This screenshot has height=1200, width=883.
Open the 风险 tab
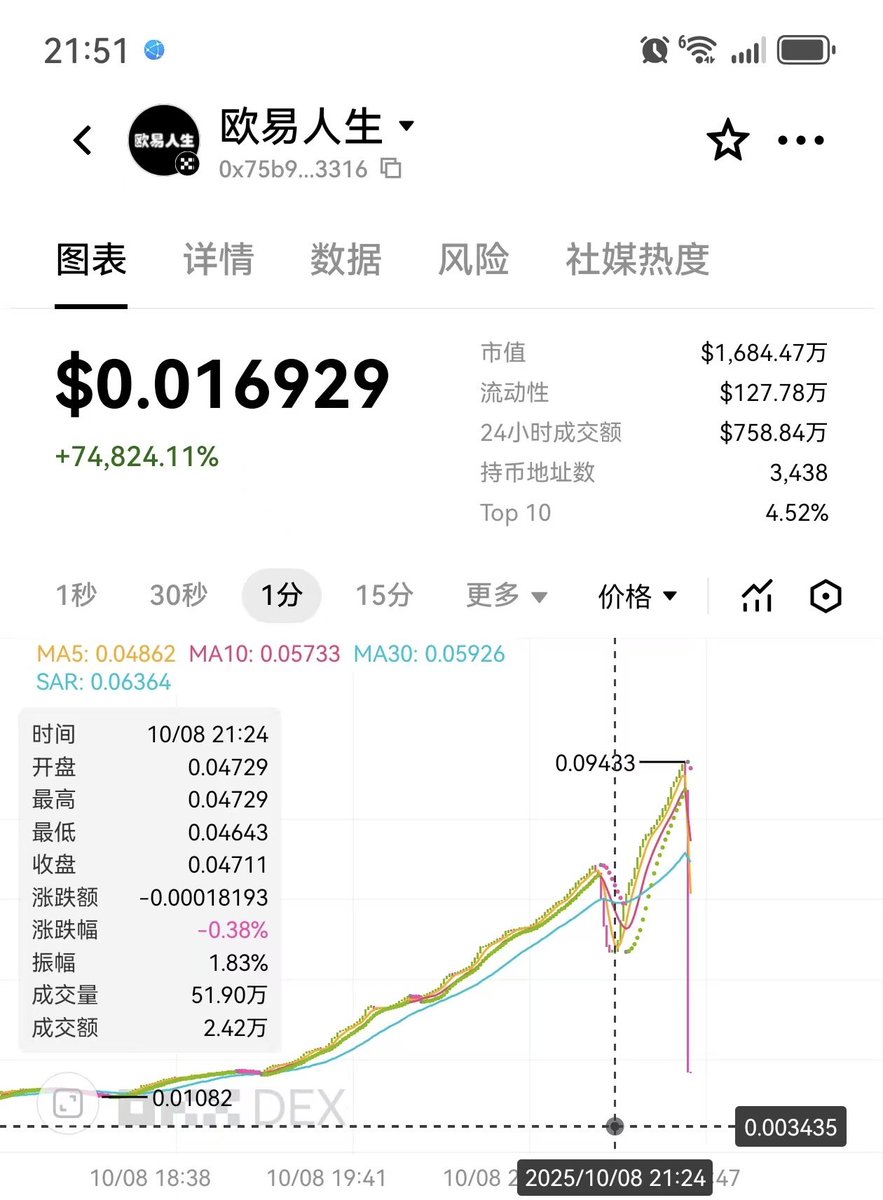[473, 259]
